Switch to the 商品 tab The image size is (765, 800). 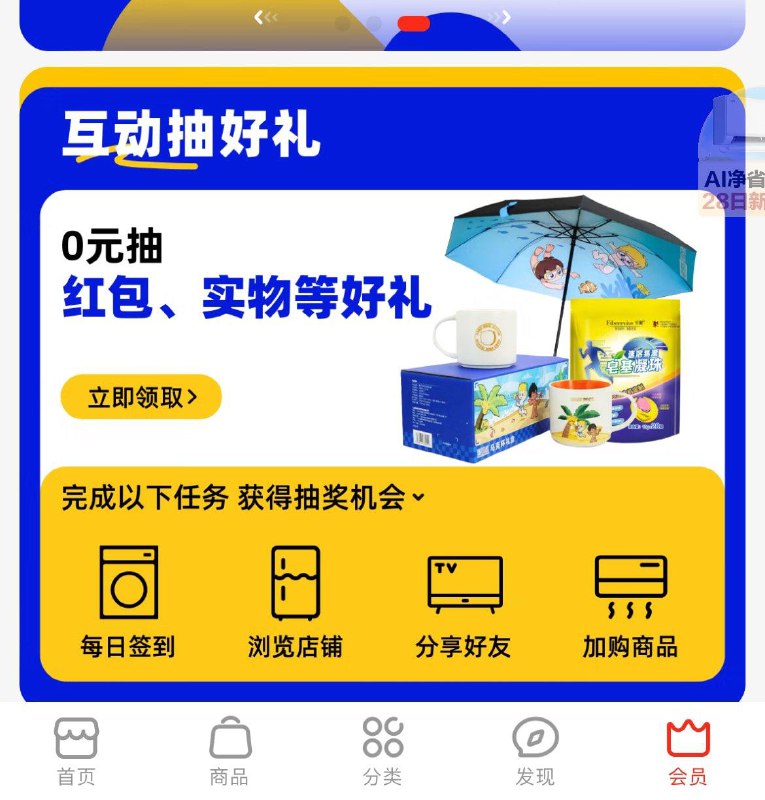[x=230, y=751]
